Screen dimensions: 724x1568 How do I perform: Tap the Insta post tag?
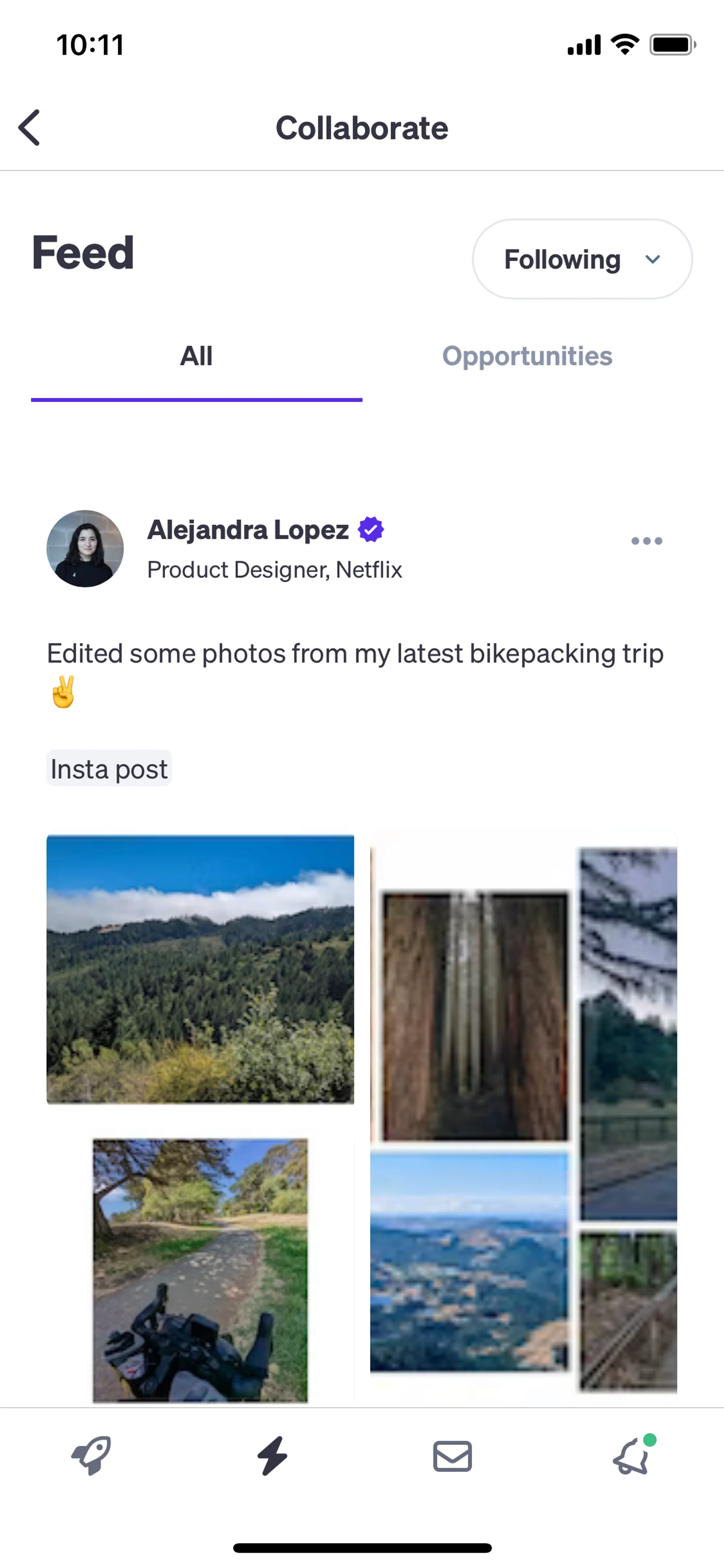pos(109,769)
